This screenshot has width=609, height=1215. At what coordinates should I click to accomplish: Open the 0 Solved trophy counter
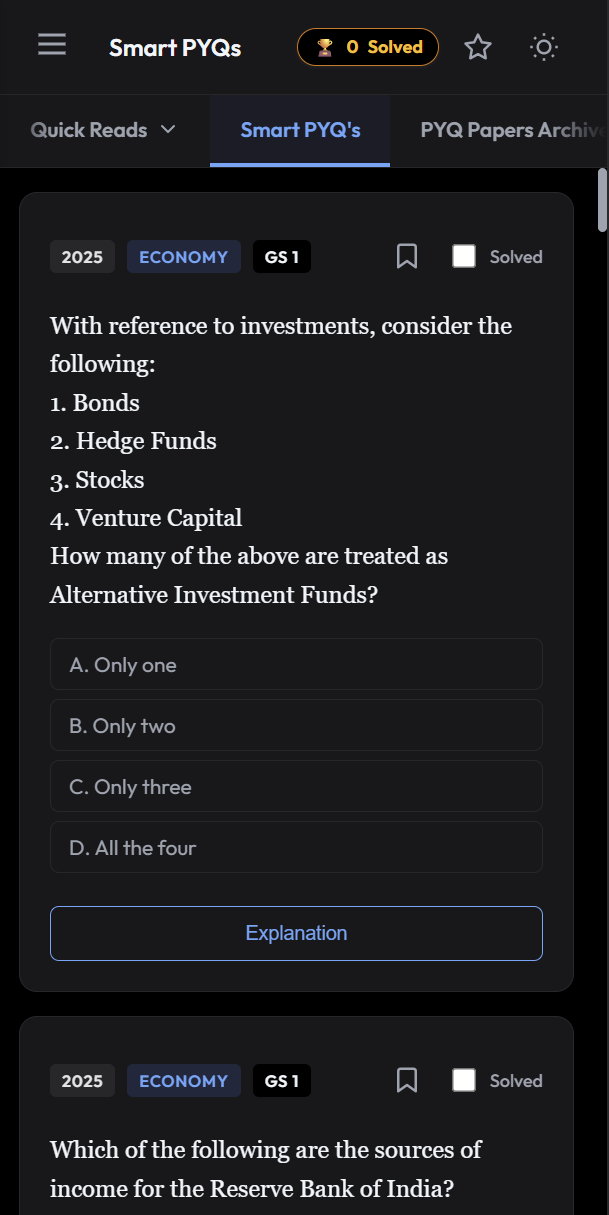coord(368,47)
